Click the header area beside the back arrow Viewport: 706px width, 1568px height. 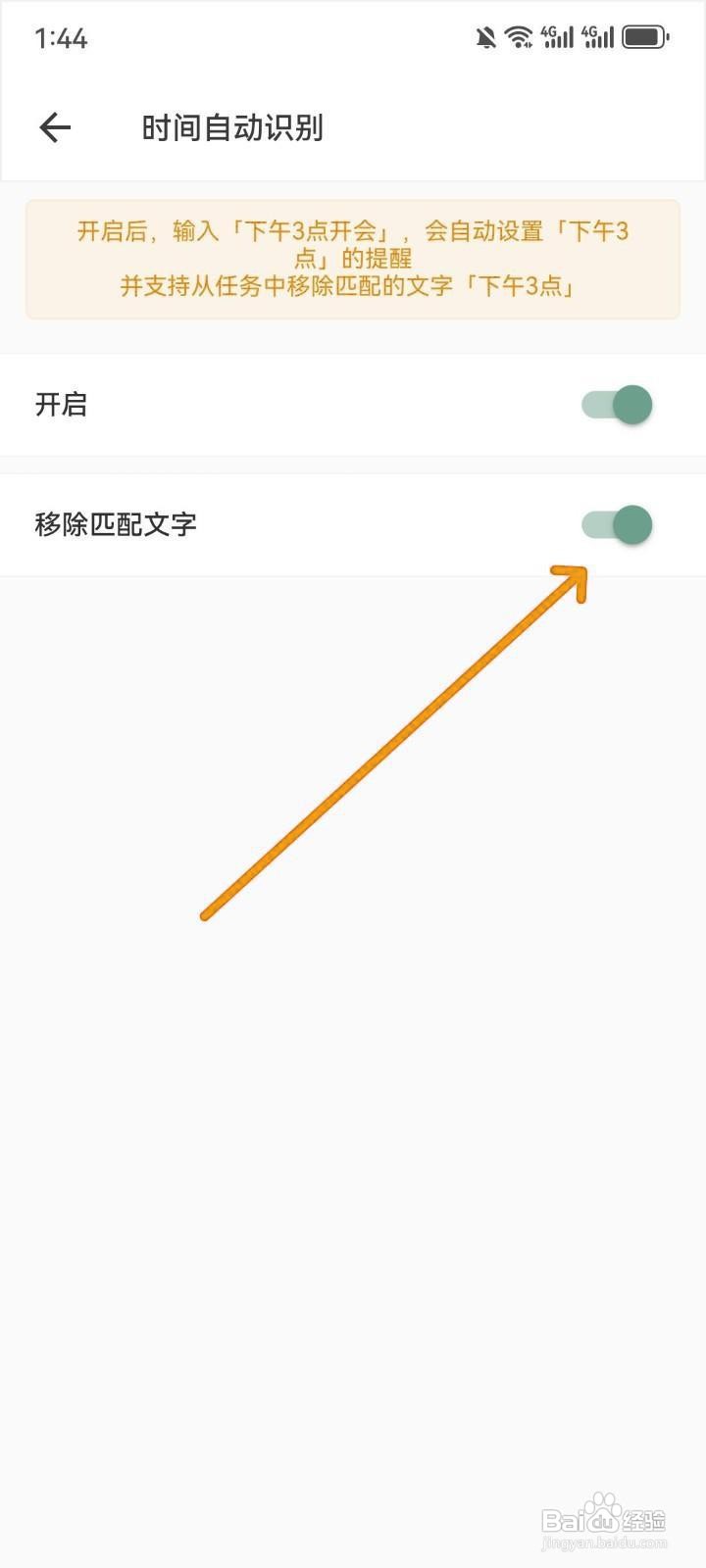[490, 126]
